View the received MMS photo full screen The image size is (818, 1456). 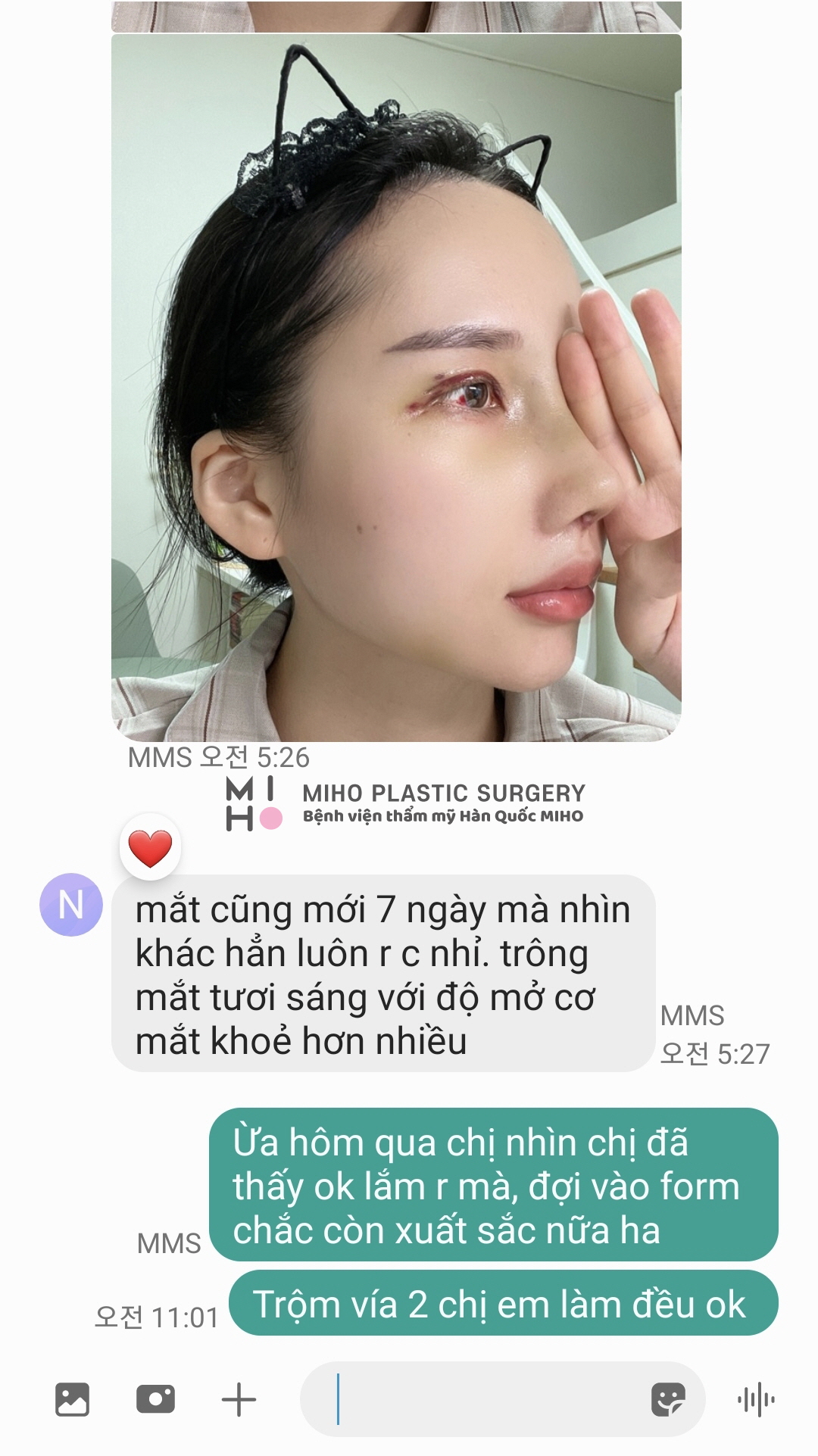[396, 388]
